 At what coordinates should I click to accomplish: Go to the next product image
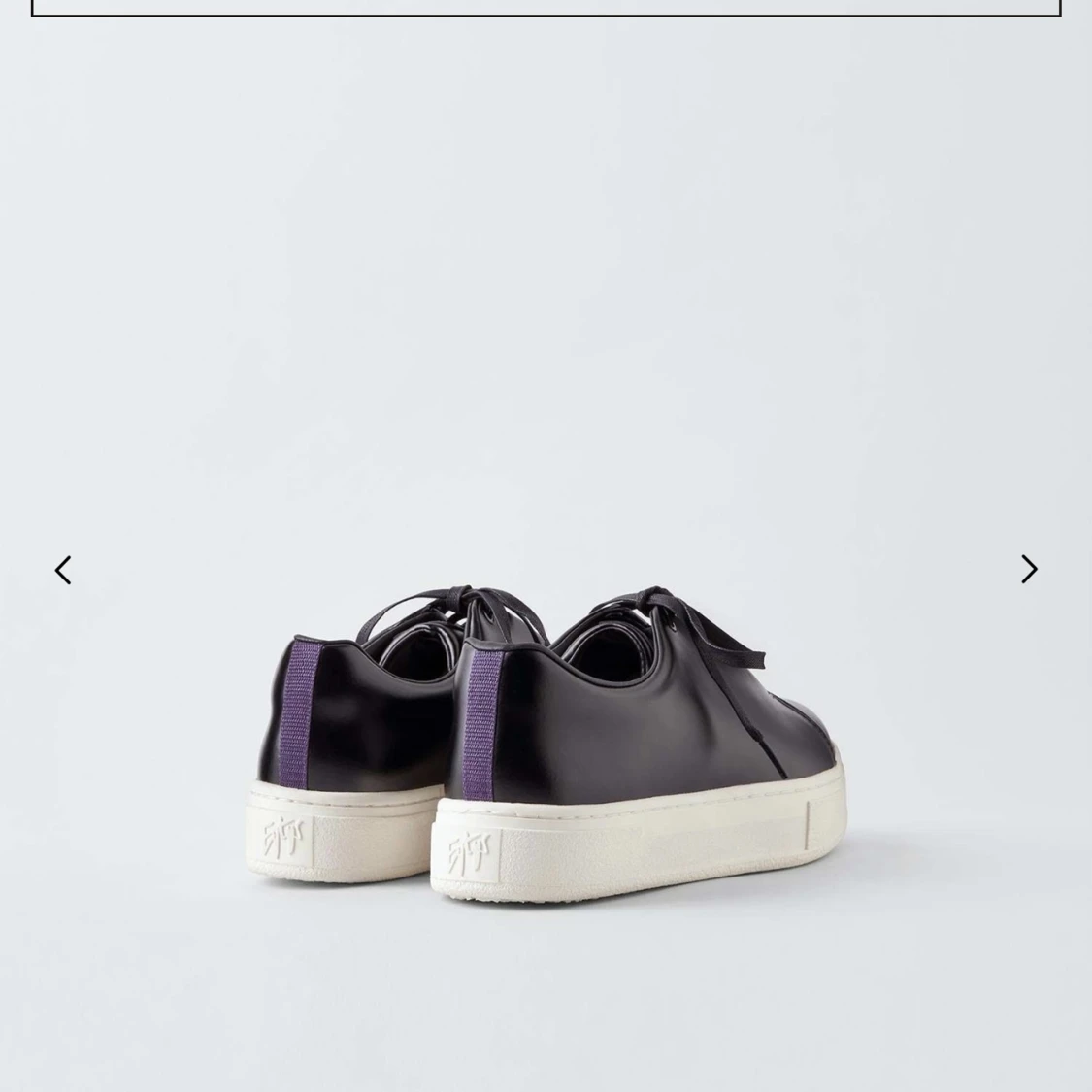[1029, 569]
